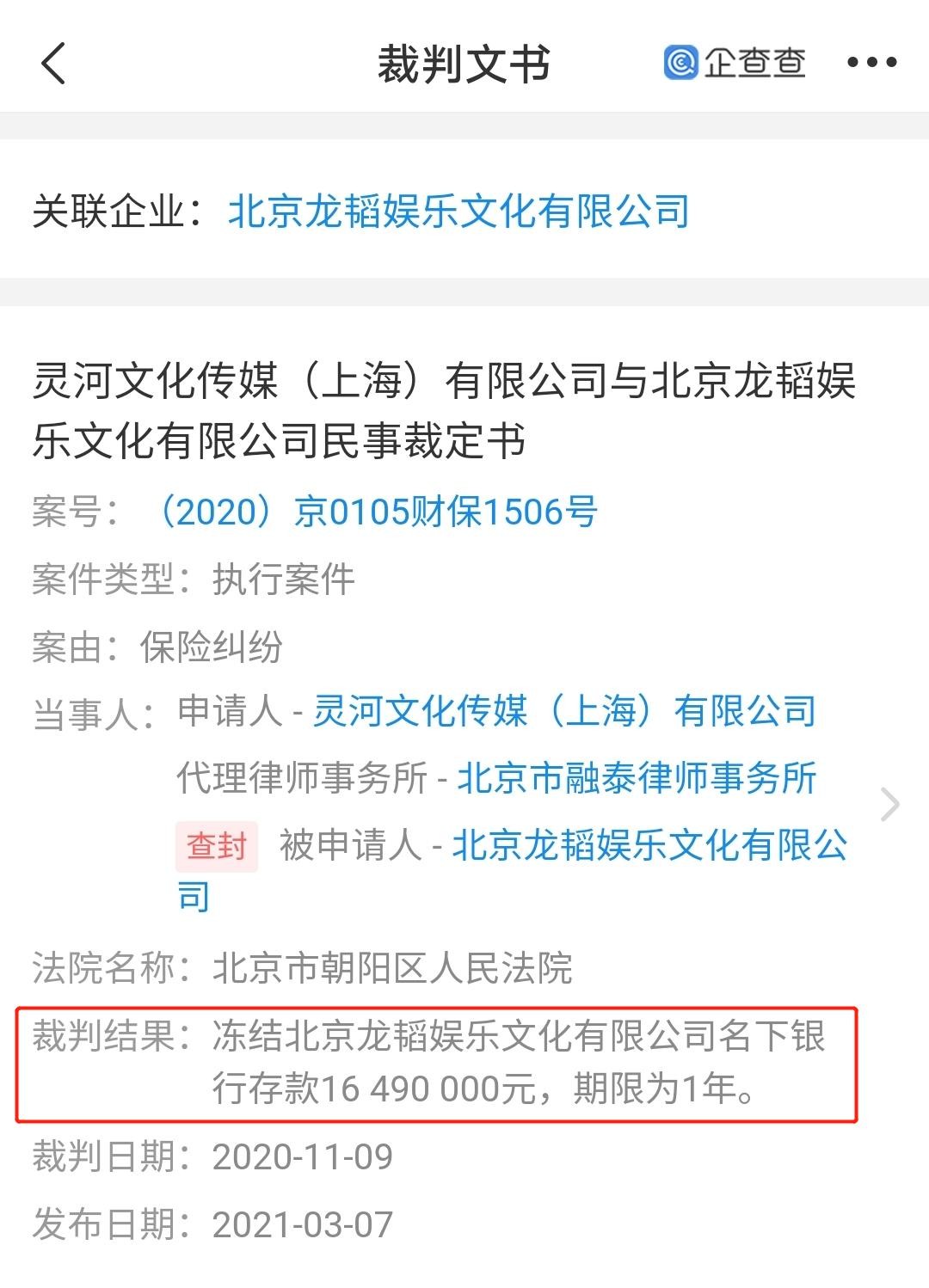Image resolution: width=929 pixels, height=1288 pixels.
Task: Expand document details with the right chevron
Action: pyautogui.click(x=889, y=805)
